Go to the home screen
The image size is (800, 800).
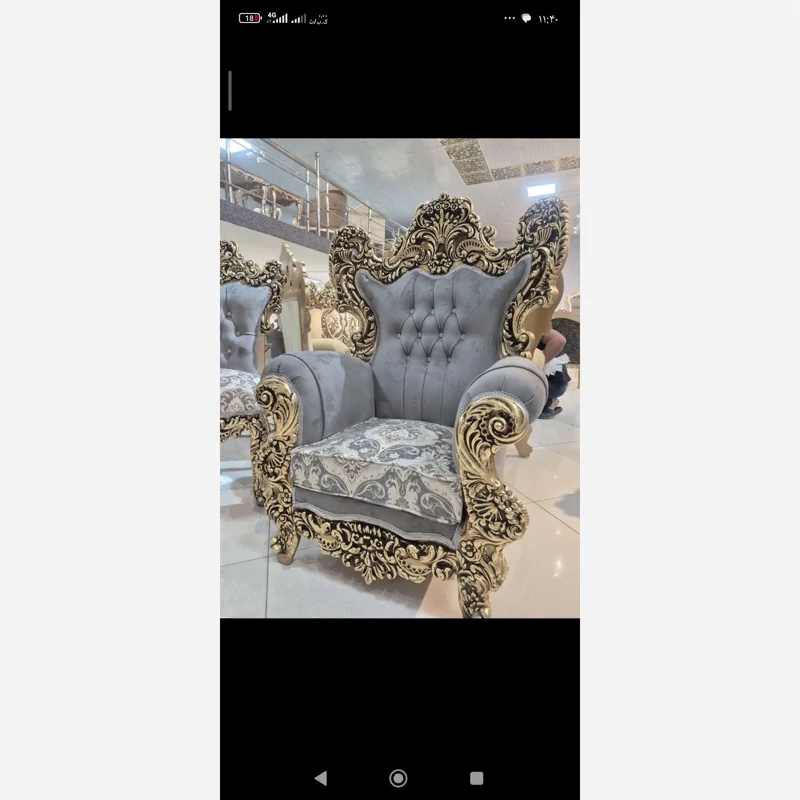(x=398, y=778)
